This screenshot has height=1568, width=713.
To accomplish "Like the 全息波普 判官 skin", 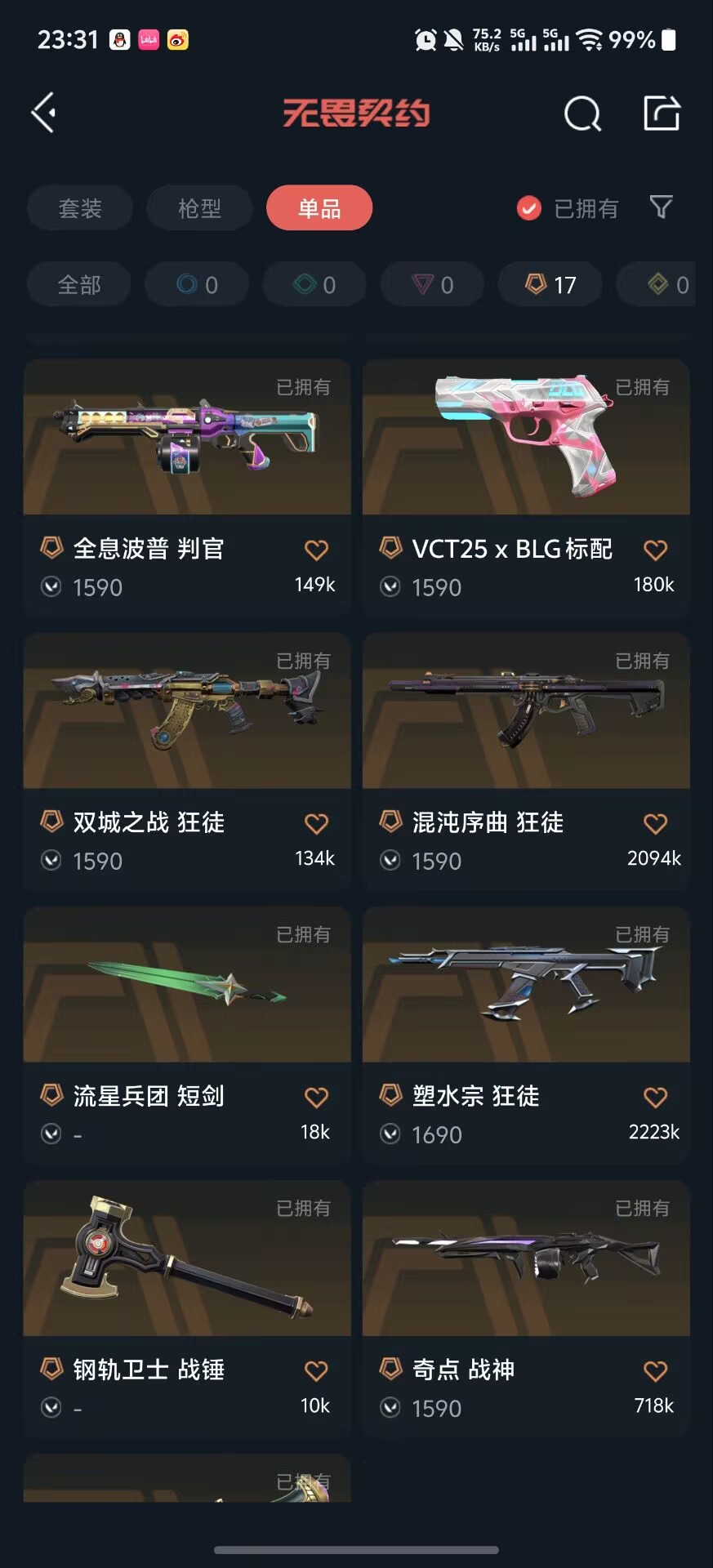I will tap(316, 550).
